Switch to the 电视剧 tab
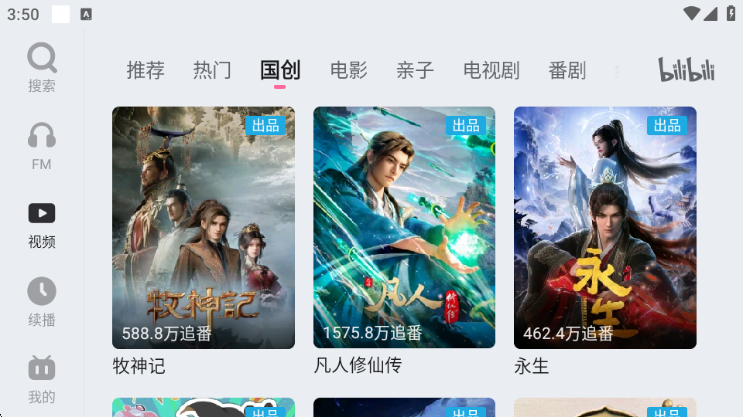 point(491,70)
